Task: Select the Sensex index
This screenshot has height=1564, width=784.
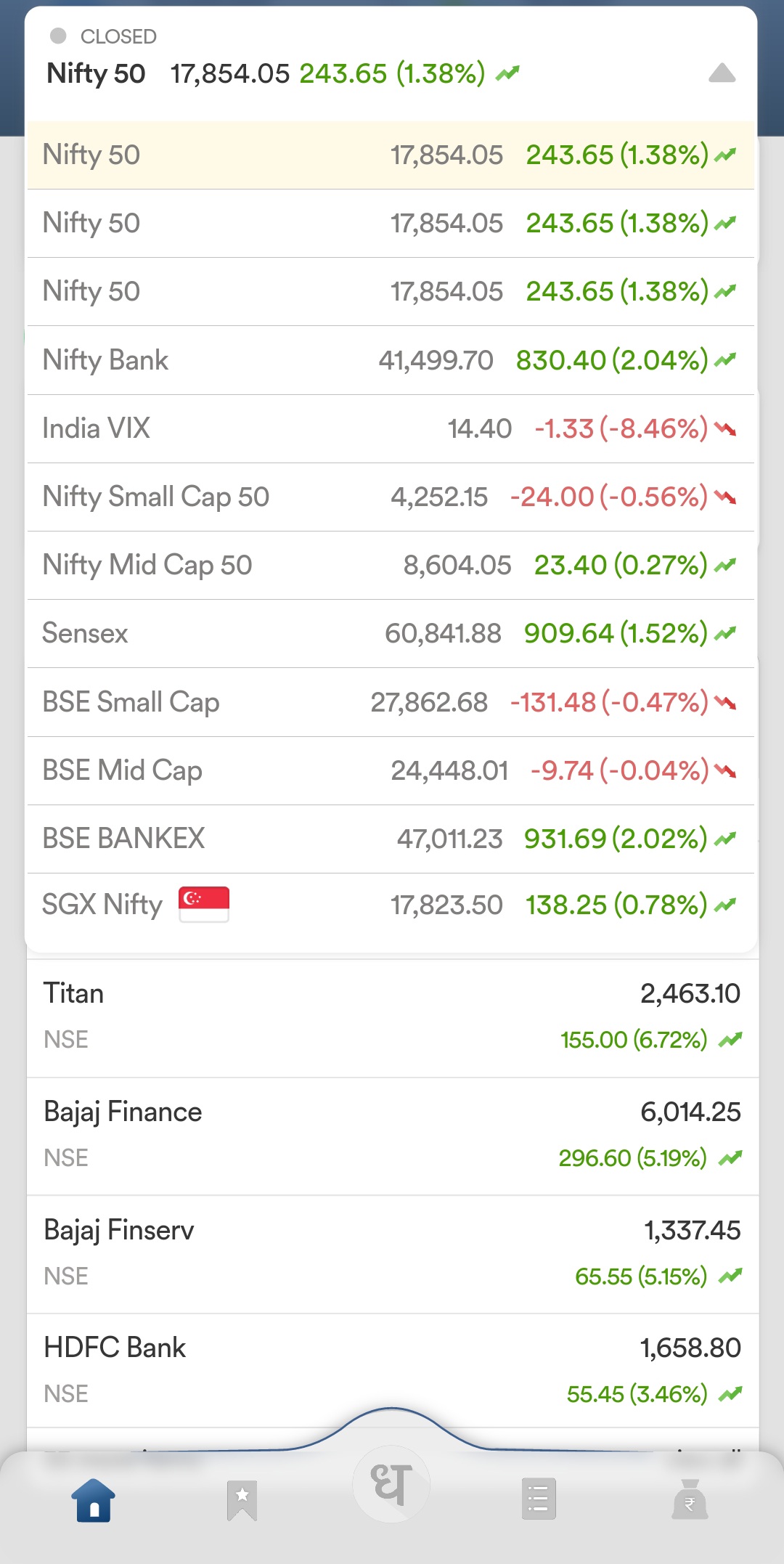Action: pyautogui.click(x=391, y=633)
